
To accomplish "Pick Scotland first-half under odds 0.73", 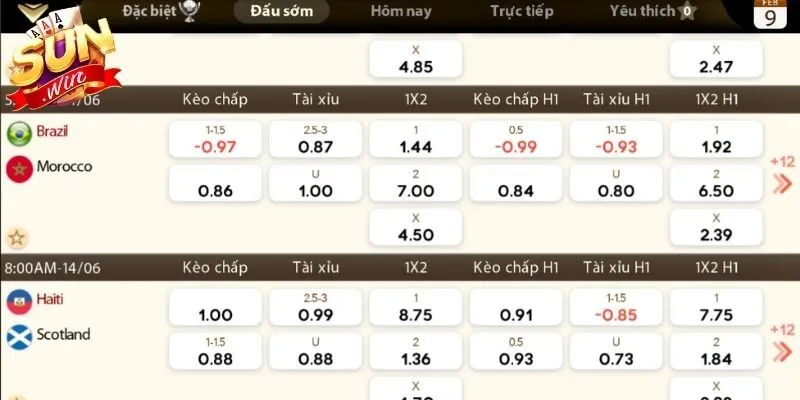I will click(615, 351).
